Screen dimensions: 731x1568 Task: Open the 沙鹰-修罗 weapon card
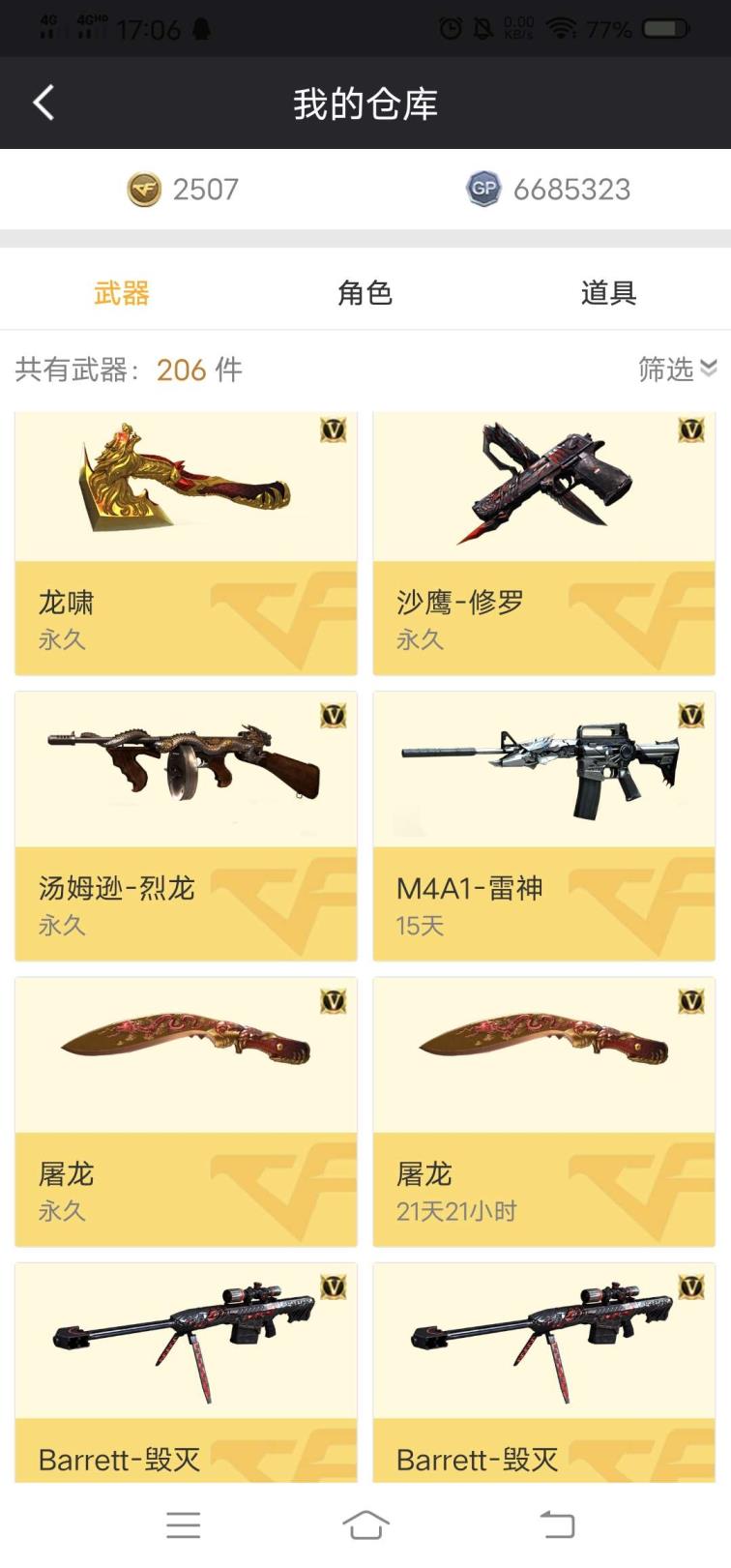[x=543, y=544]
